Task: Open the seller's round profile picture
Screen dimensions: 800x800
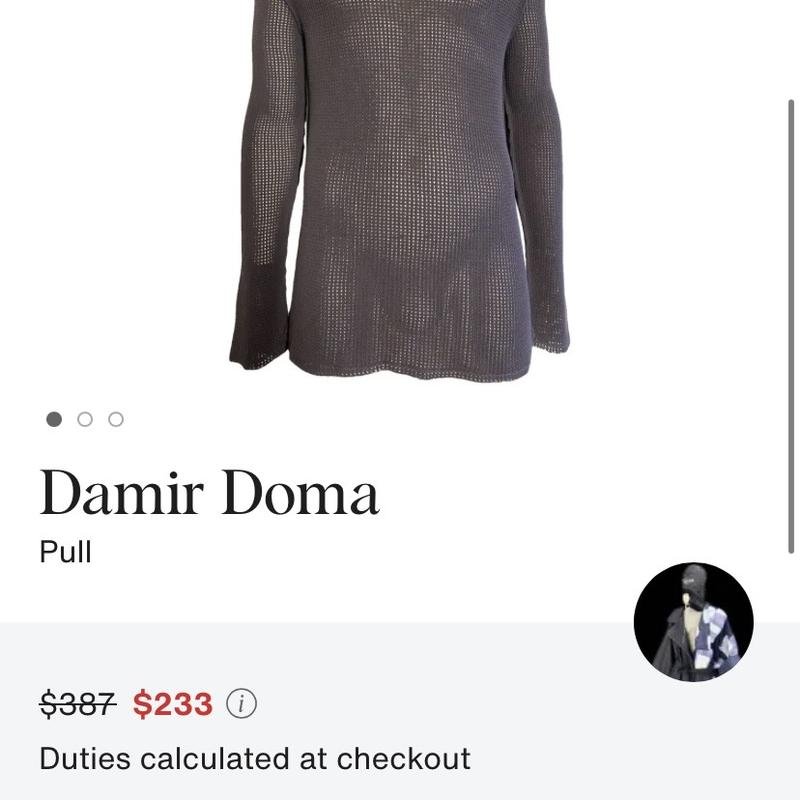Action: coord(693,622)
